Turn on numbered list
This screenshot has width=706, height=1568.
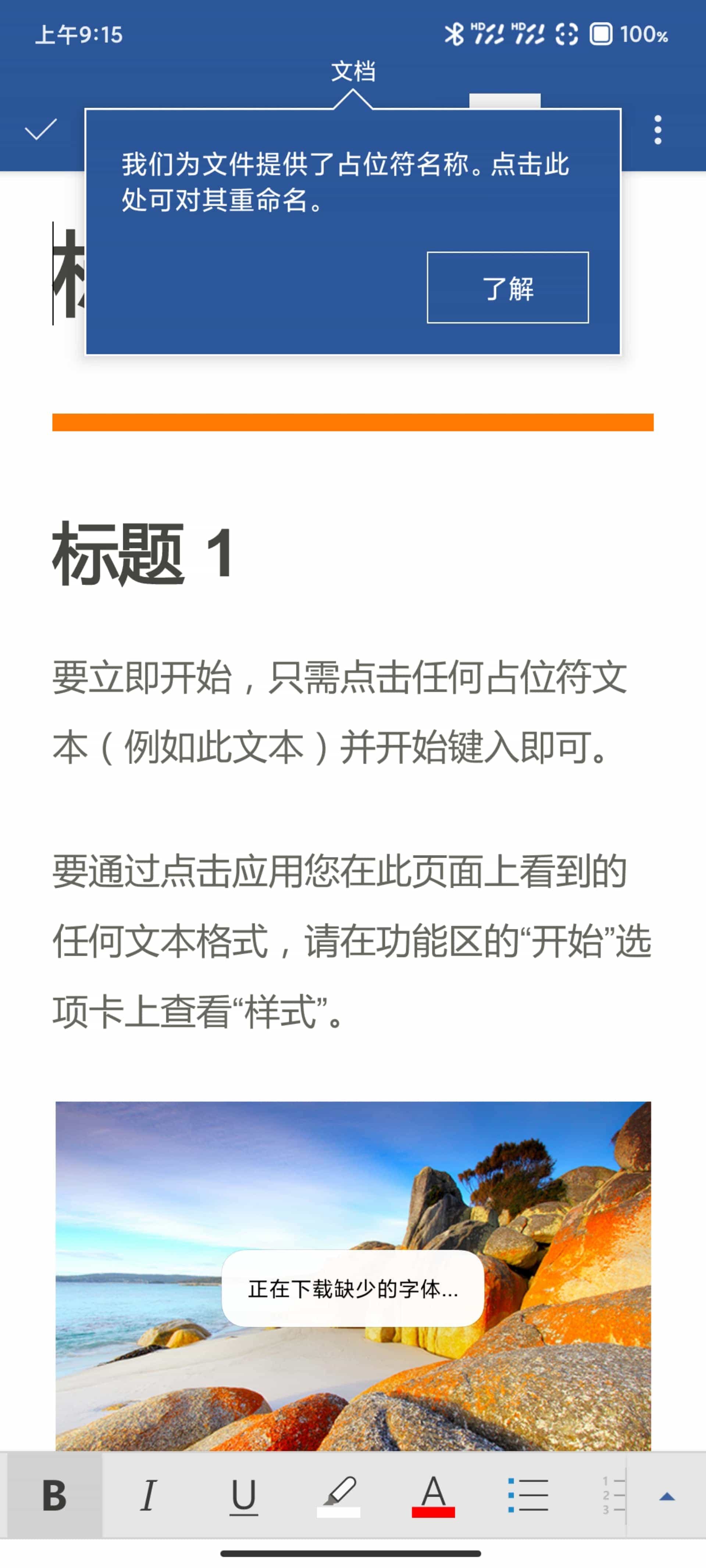[x=612, y=1495]
